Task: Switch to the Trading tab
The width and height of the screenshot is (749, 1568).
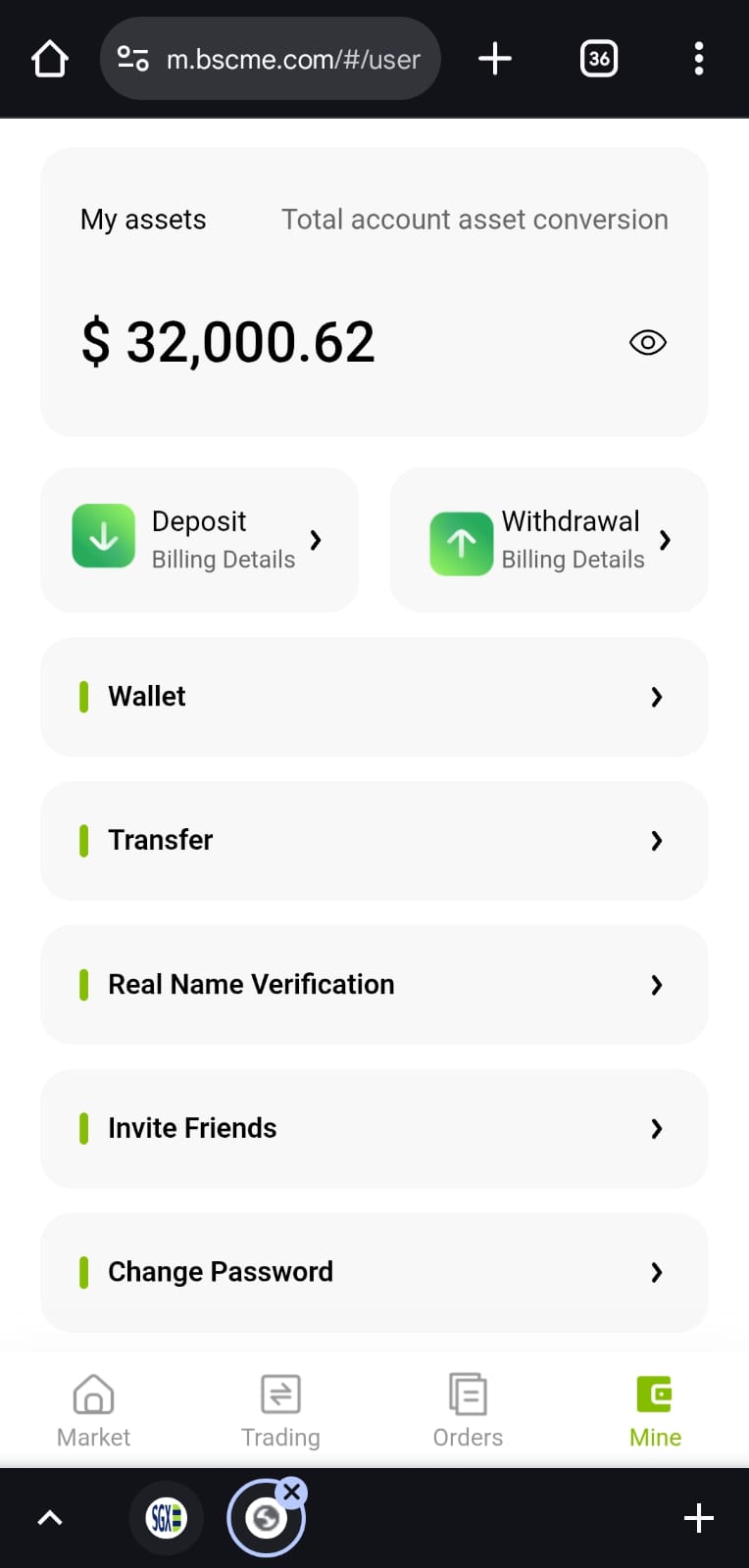Action: [280, 1411]
